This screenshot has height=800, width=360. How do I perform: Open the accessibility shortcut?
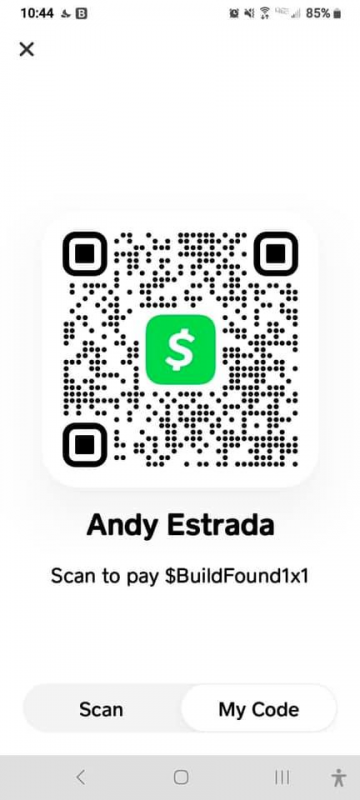click(x=339, y=777)
